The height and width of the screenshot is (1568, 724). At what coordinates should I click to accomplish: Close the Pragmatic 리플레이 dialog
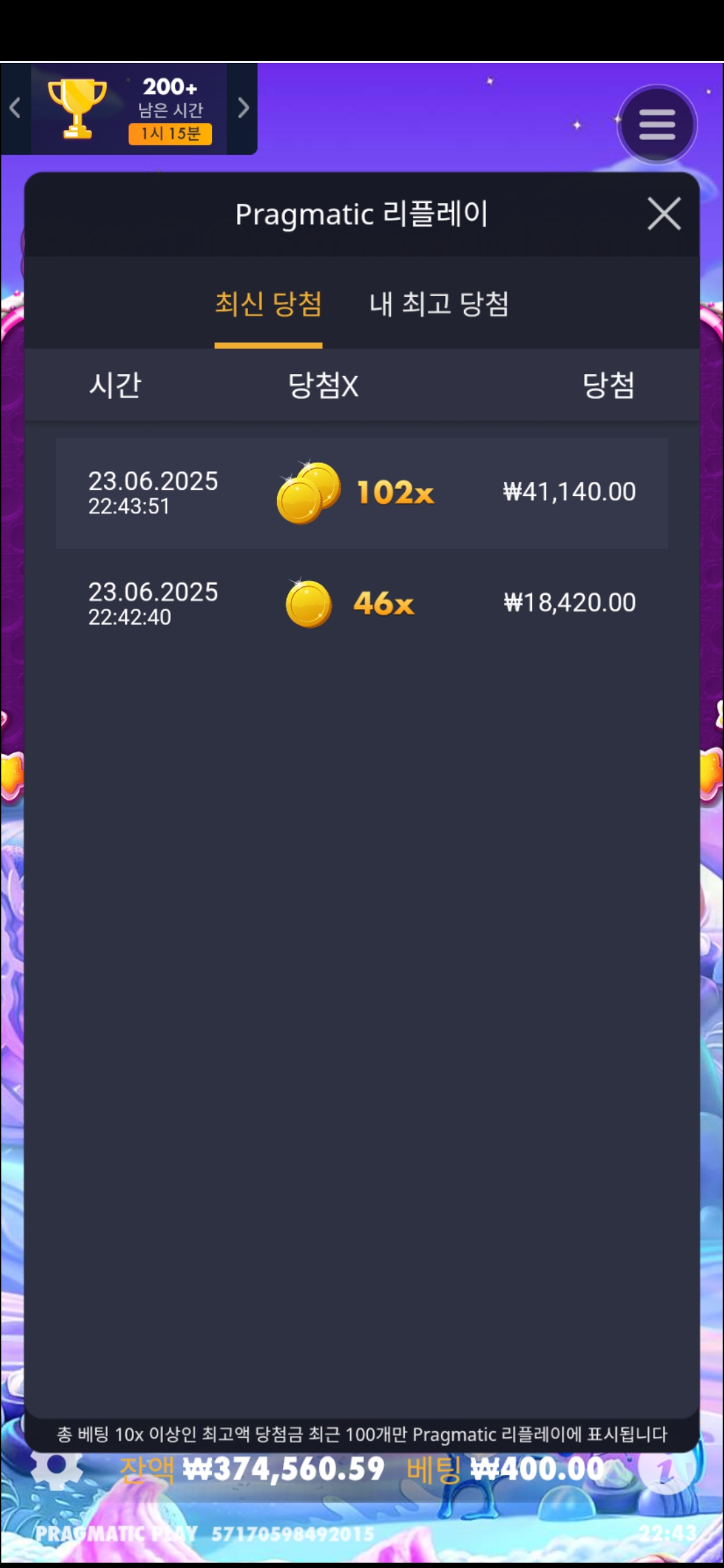click(x=664, y=214)
